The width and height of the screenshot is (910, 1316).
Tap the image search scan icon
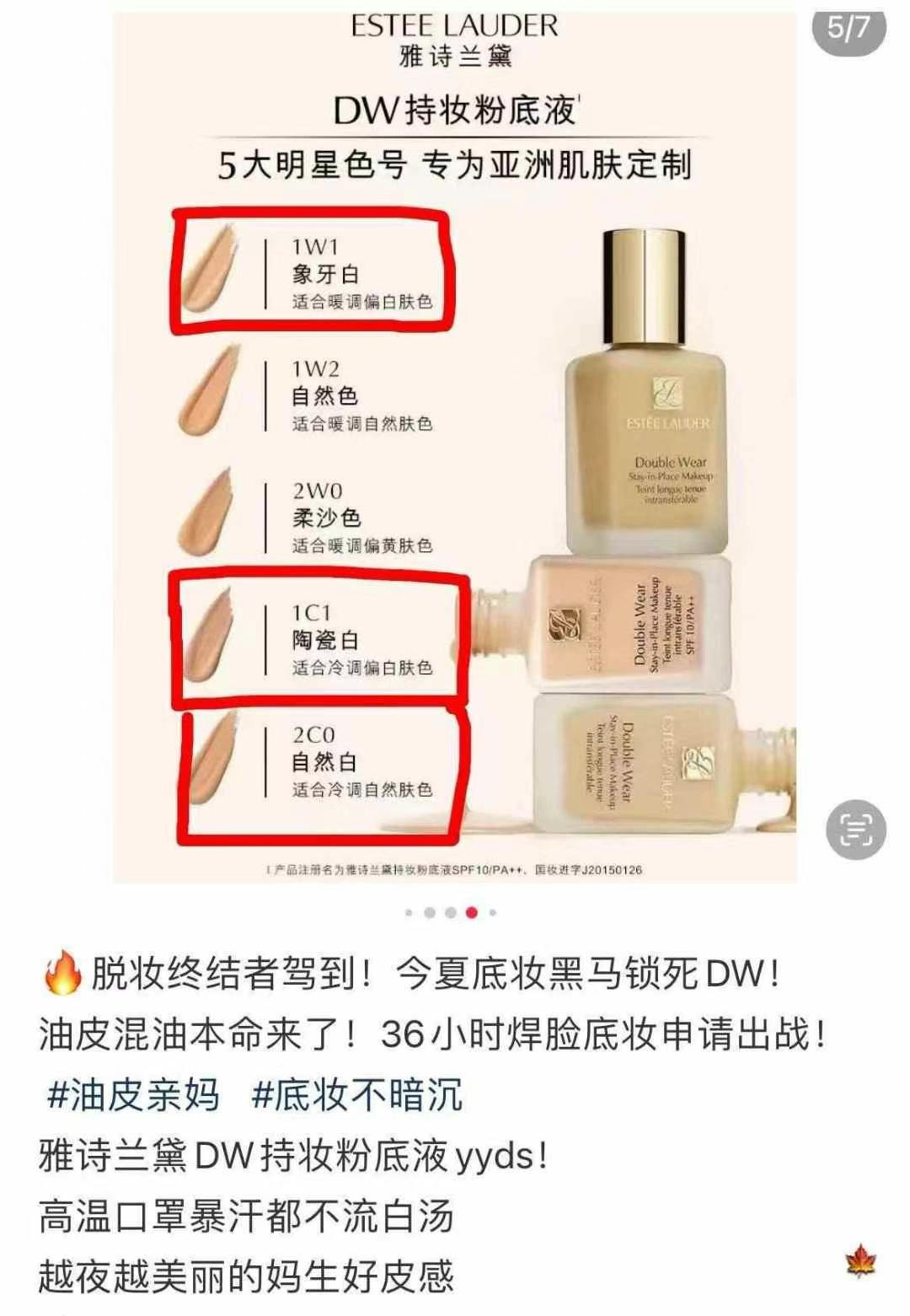point(855,830)
